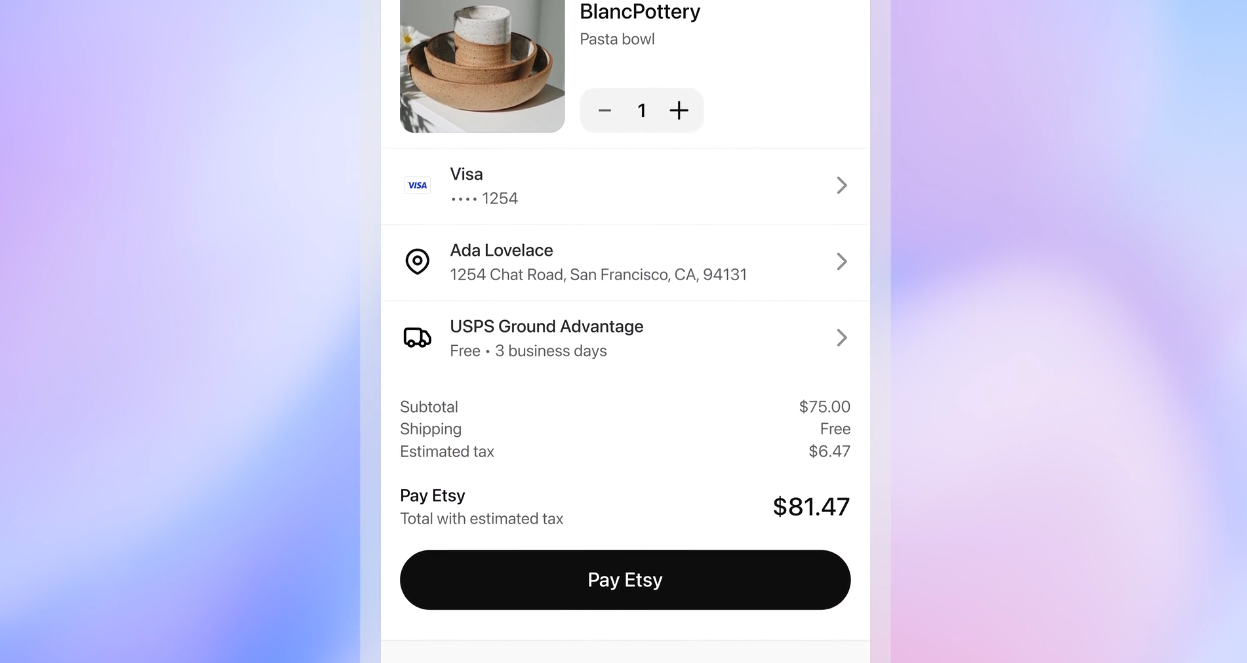
Task: Increase the pasta bowl quantity
Action: (679, 111)
